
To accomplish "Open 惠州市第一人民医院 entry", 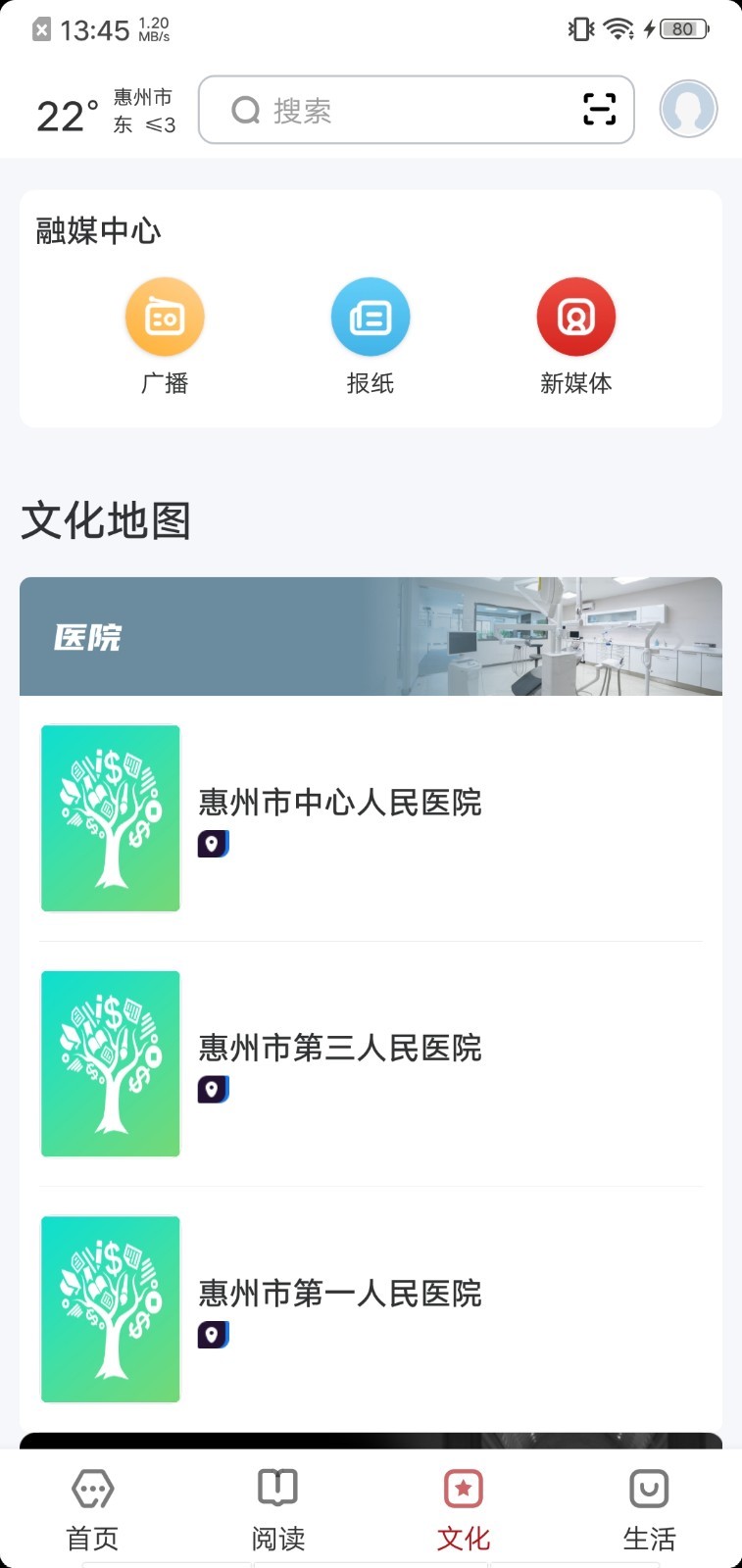I will pos(340,1294).
